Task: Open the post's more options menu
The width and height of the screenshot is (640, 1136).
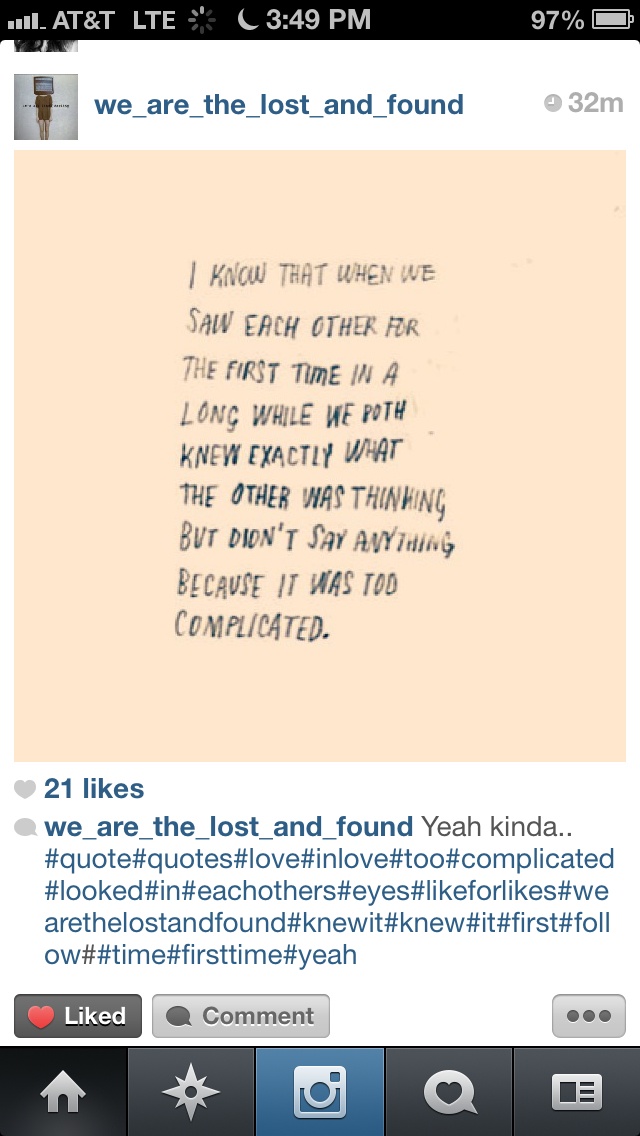Action: [588, 1016]
